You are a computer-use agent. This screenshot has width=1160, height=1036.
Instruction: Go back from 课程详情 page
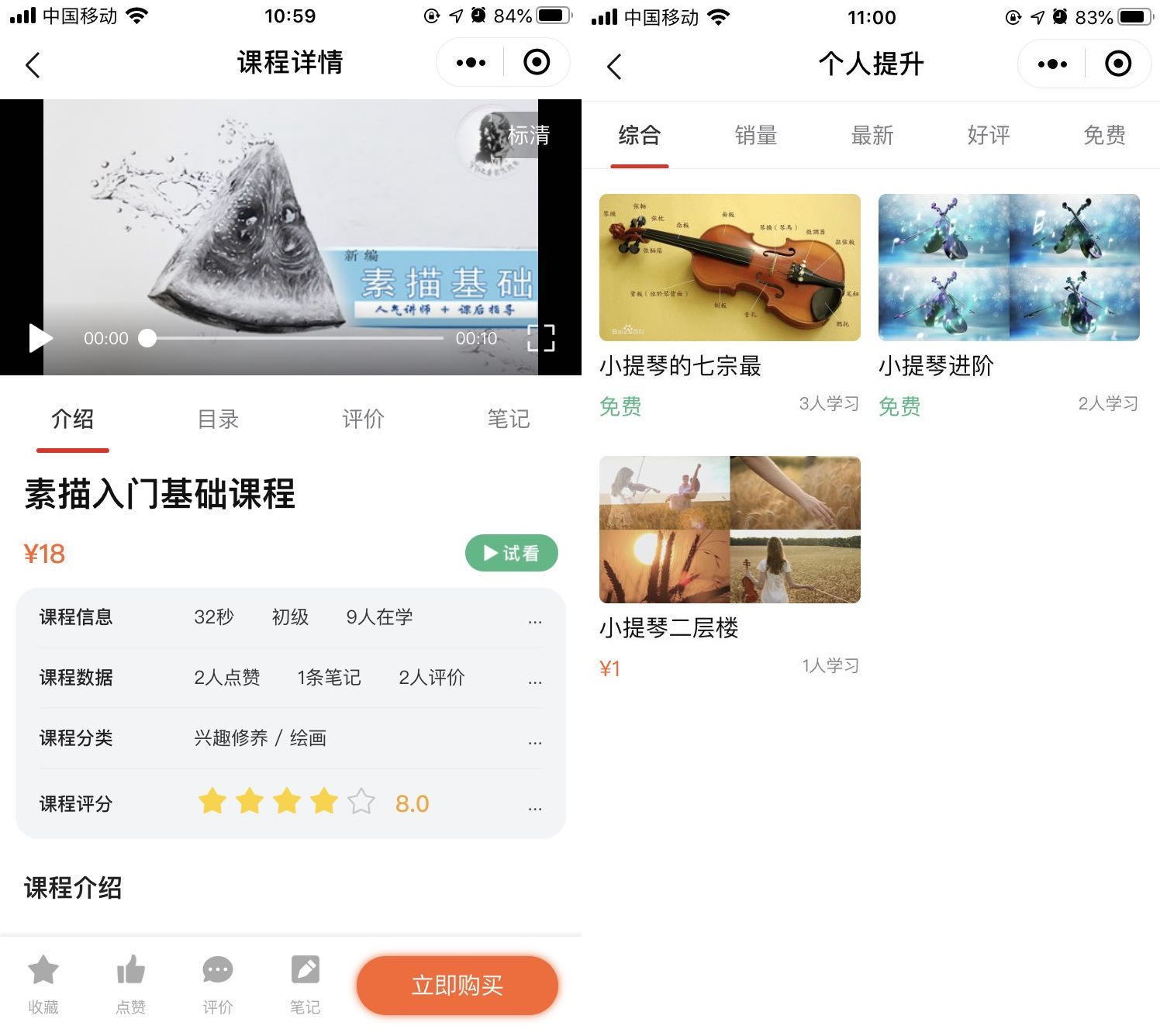(33, 64)
